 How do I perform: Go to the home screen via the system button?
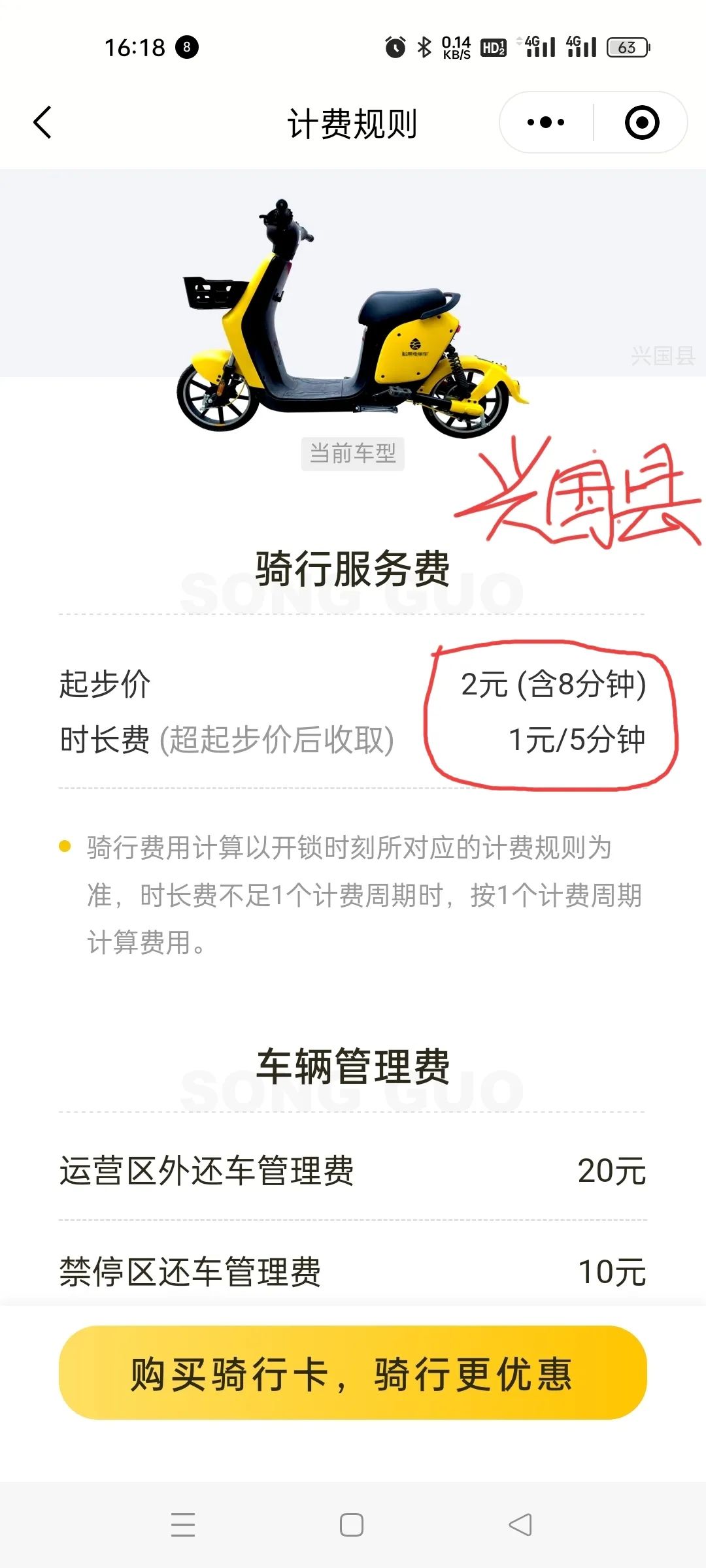[x=352, y=1525]
